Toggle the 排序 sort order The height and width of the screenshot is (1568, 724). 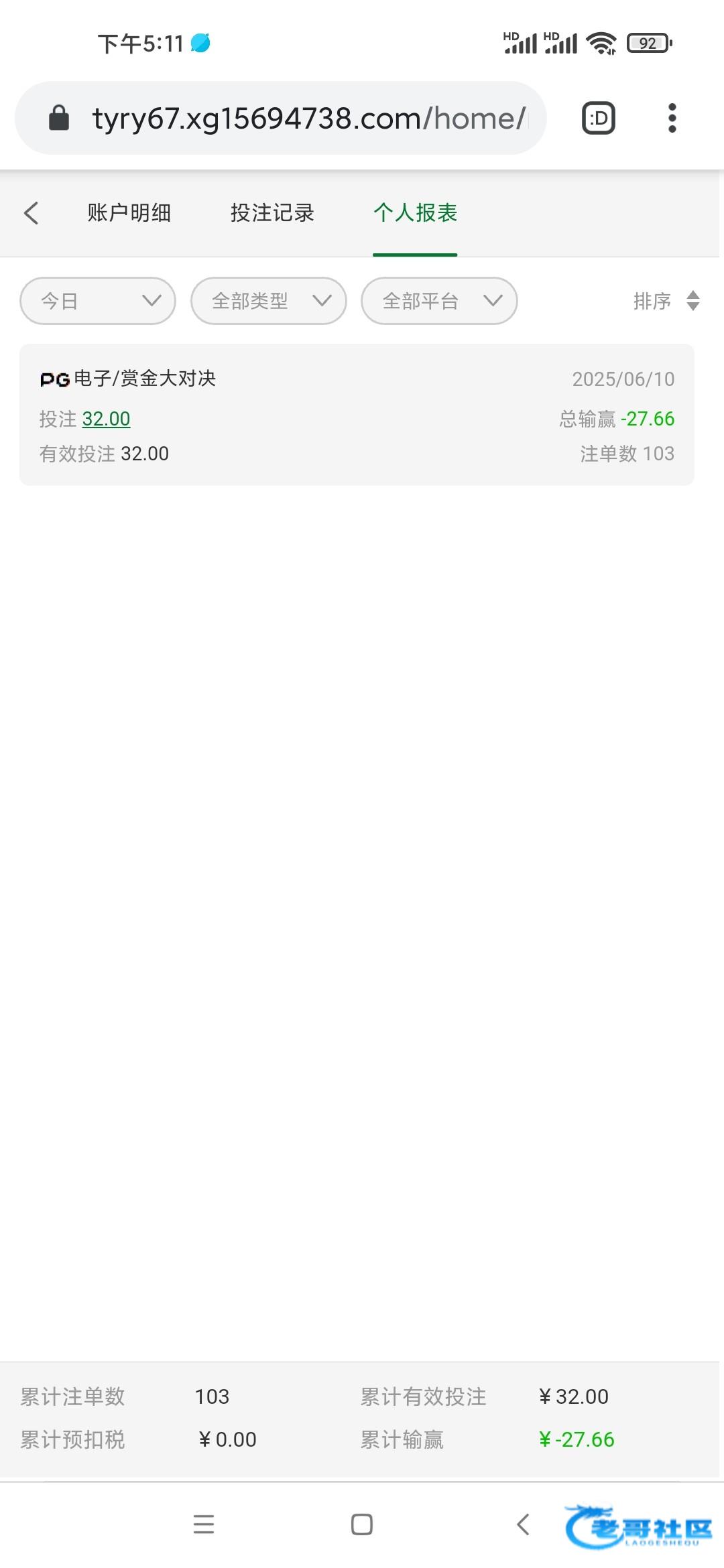coord(667,301)
